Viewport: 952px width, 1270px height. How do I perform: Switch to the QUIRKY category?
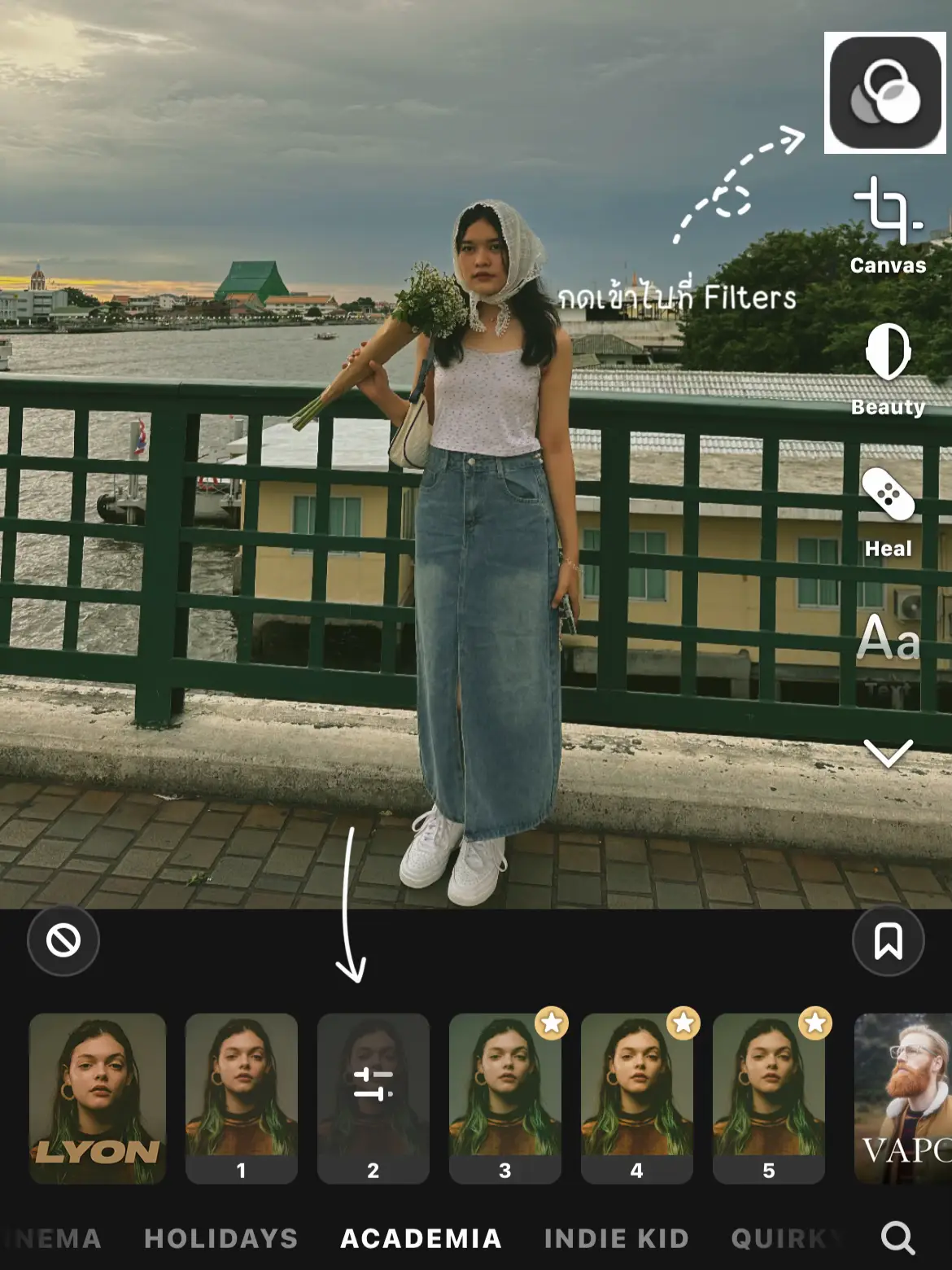click(x=785, y=1238)
